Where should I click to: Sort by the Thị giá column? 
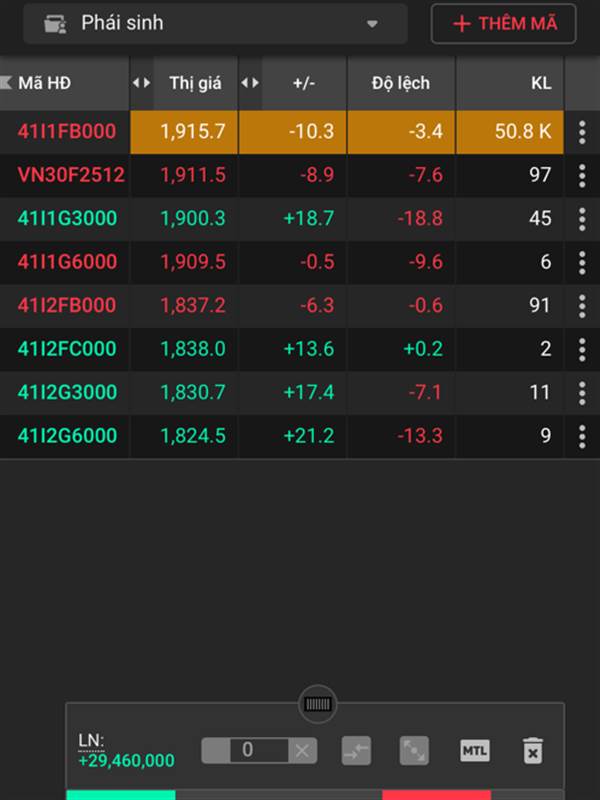coord(195,83)
